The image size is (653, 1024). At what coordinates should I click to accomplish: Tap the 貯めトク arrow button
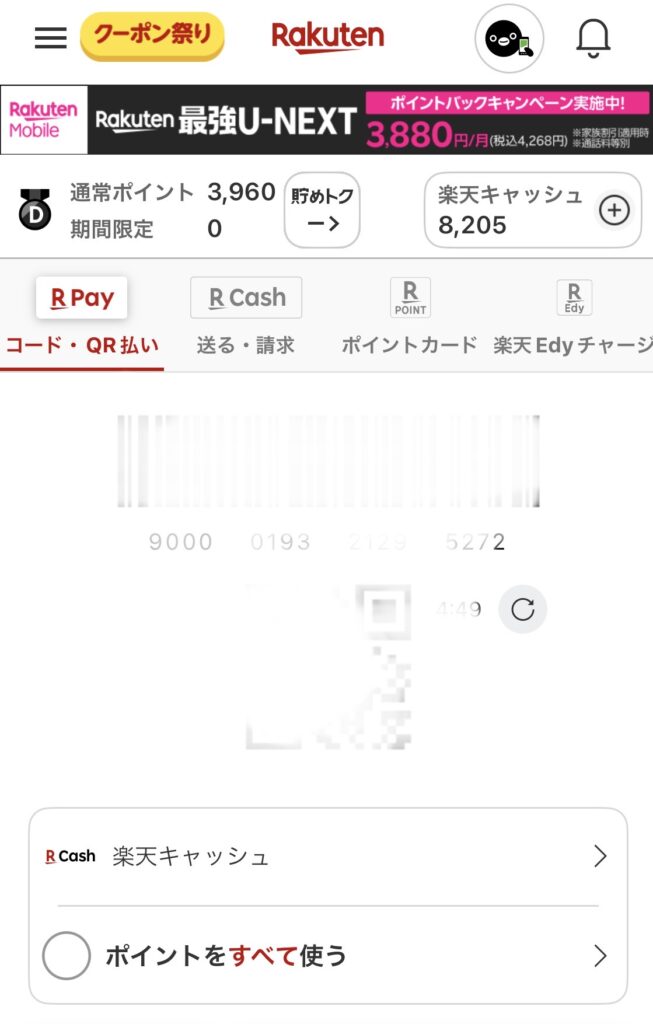(322, 210)
